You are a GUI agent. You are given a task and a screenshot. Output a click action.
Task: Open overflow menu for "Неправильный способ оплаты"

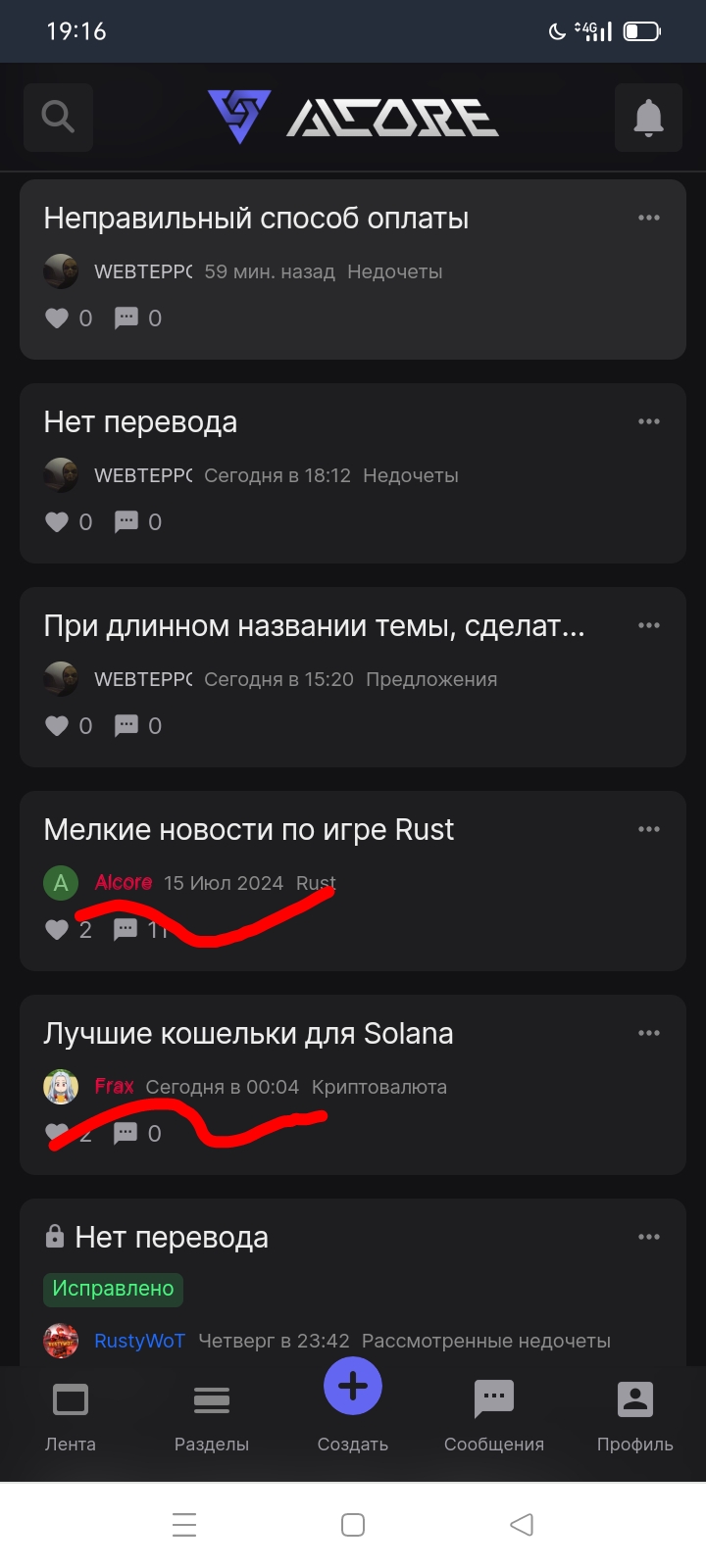[648, 219]
